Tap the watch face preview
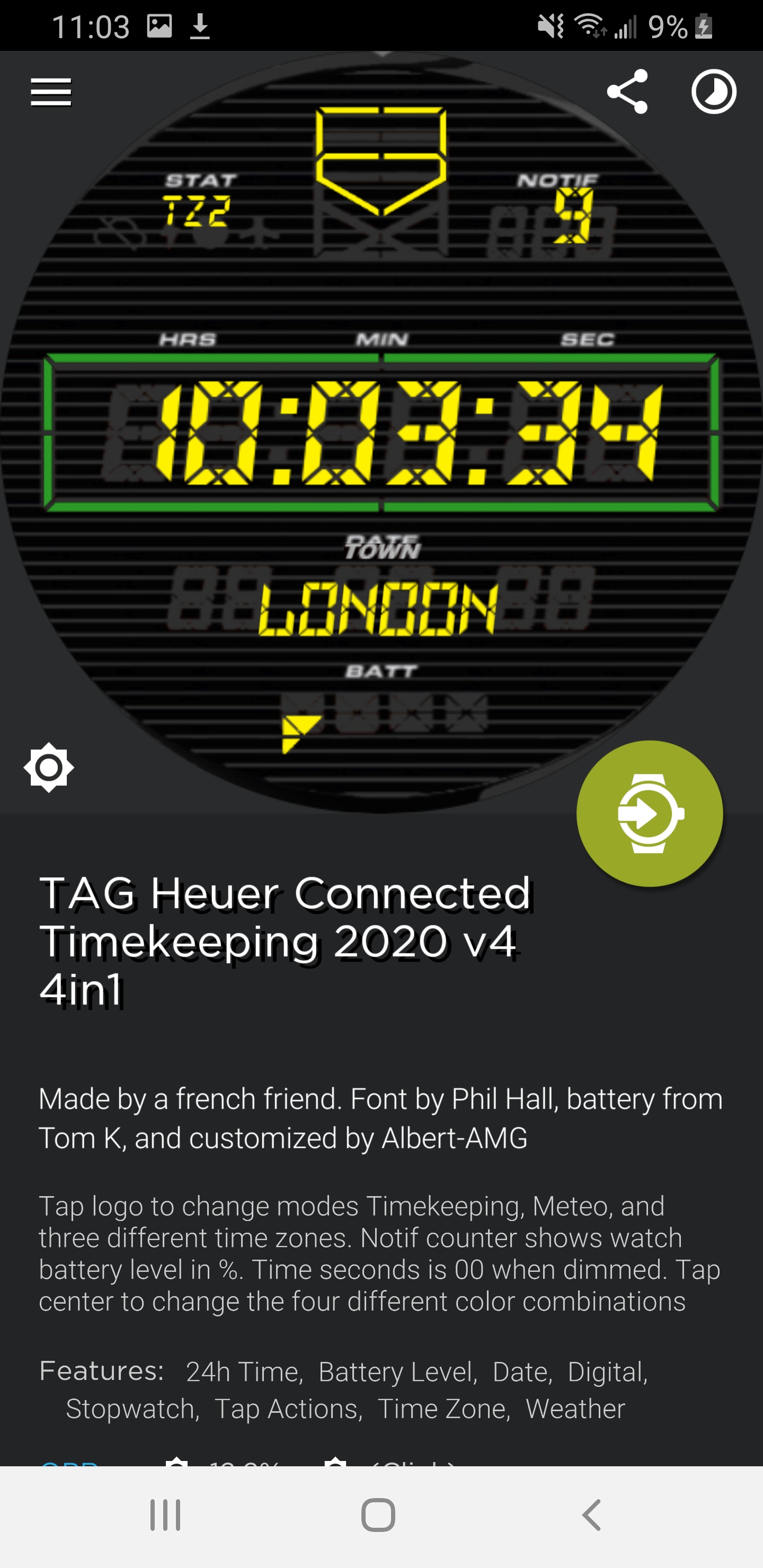The image size is (763, 1568). 381,432
